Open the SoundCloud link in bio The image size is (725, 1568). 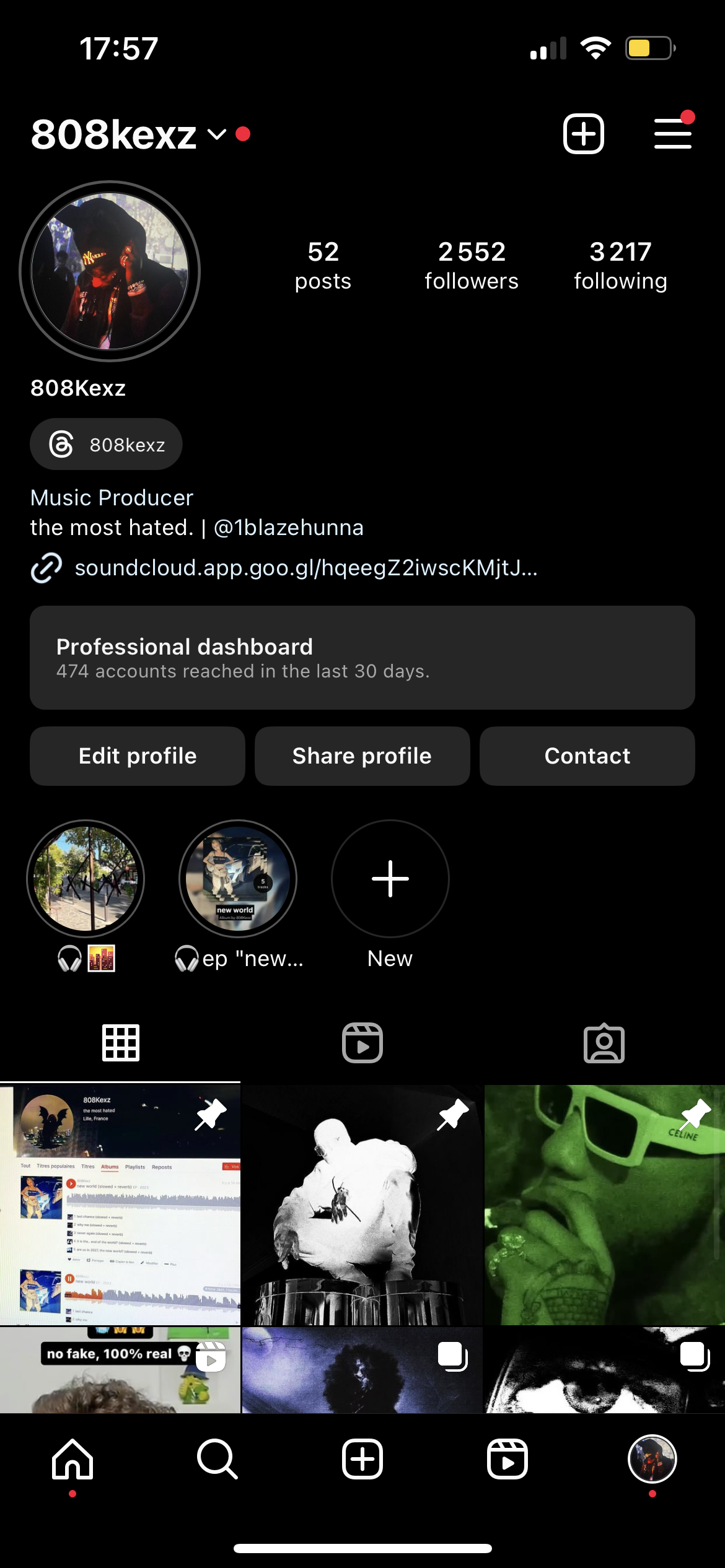pos(305,567)
